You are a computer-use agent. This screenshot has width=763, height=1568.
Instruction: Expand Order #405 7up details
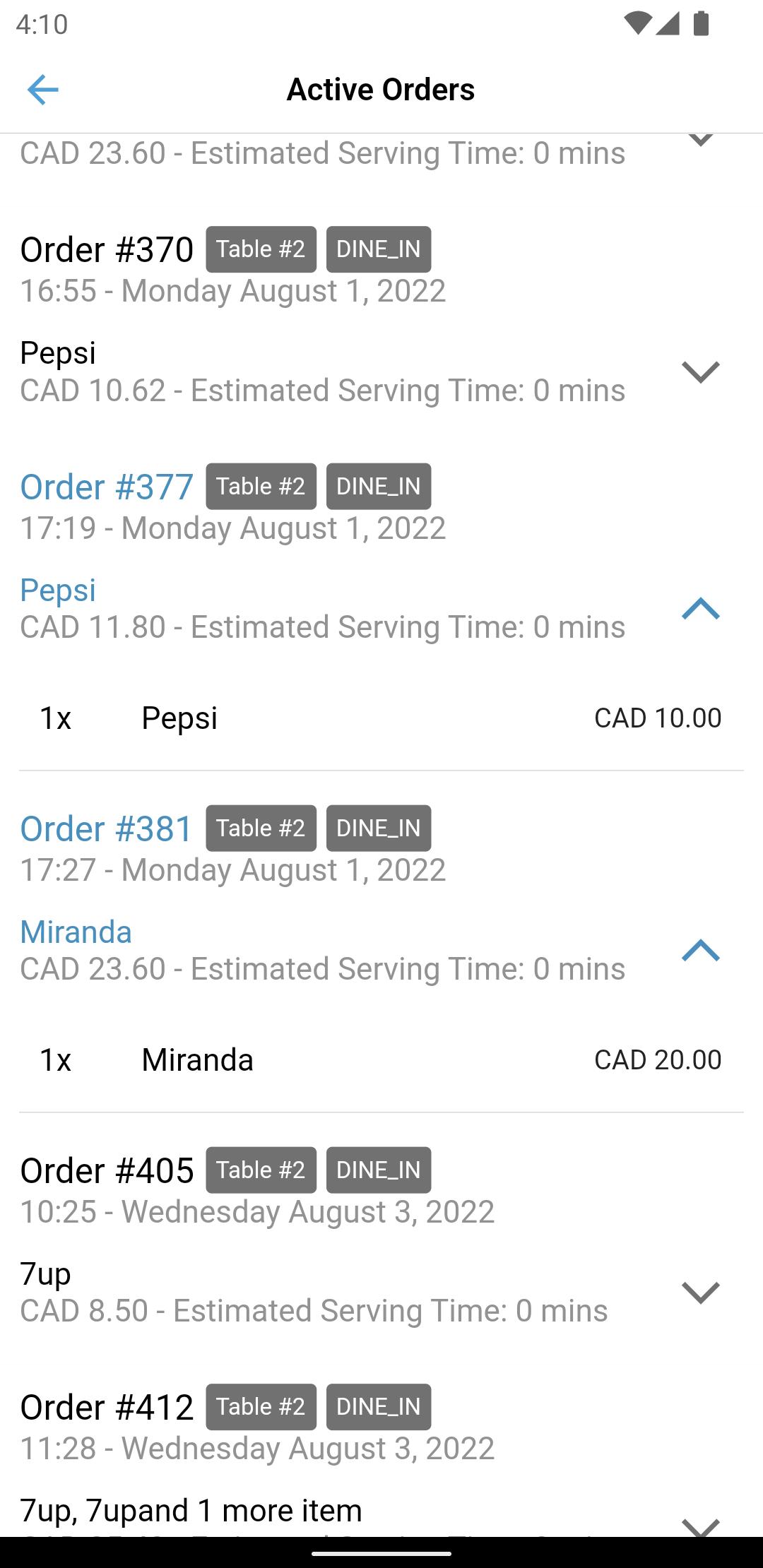click(x=700, y=1293)
